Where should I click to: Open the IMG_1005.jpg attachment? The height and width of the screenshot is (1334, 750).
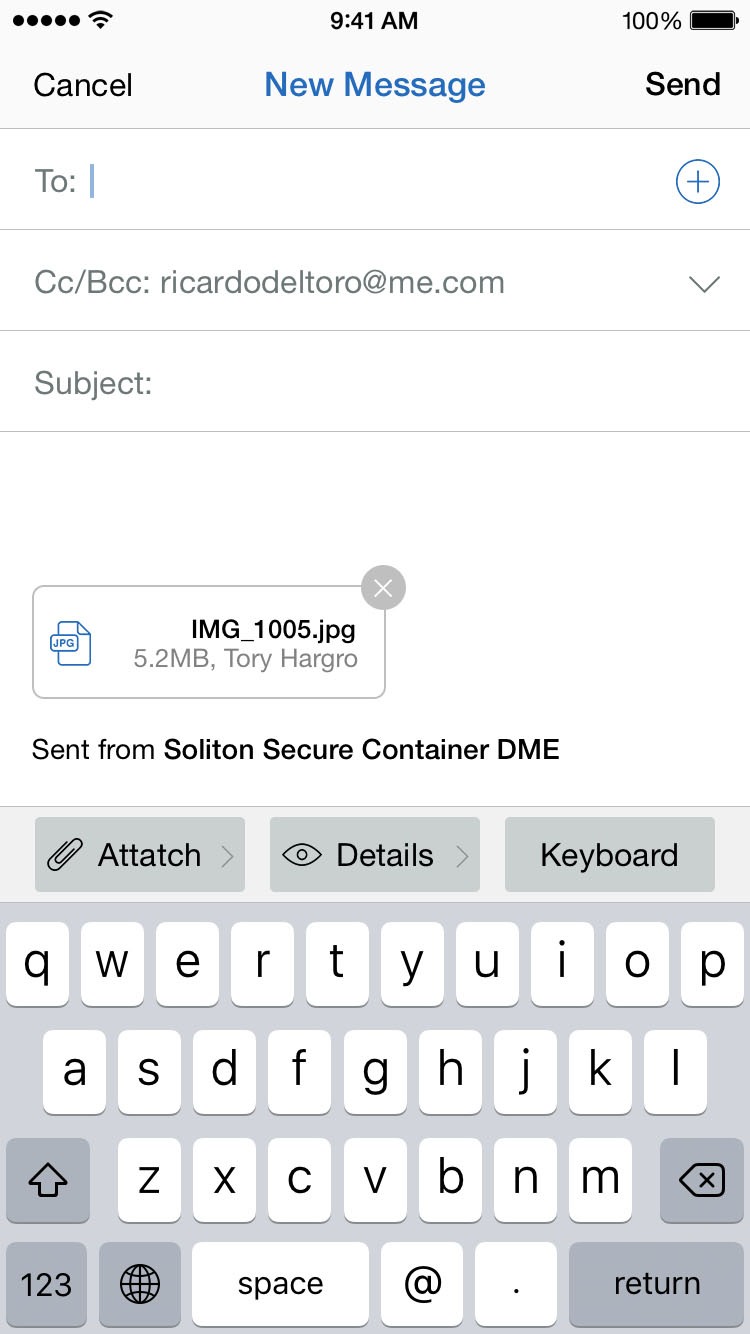pos(208,643)
